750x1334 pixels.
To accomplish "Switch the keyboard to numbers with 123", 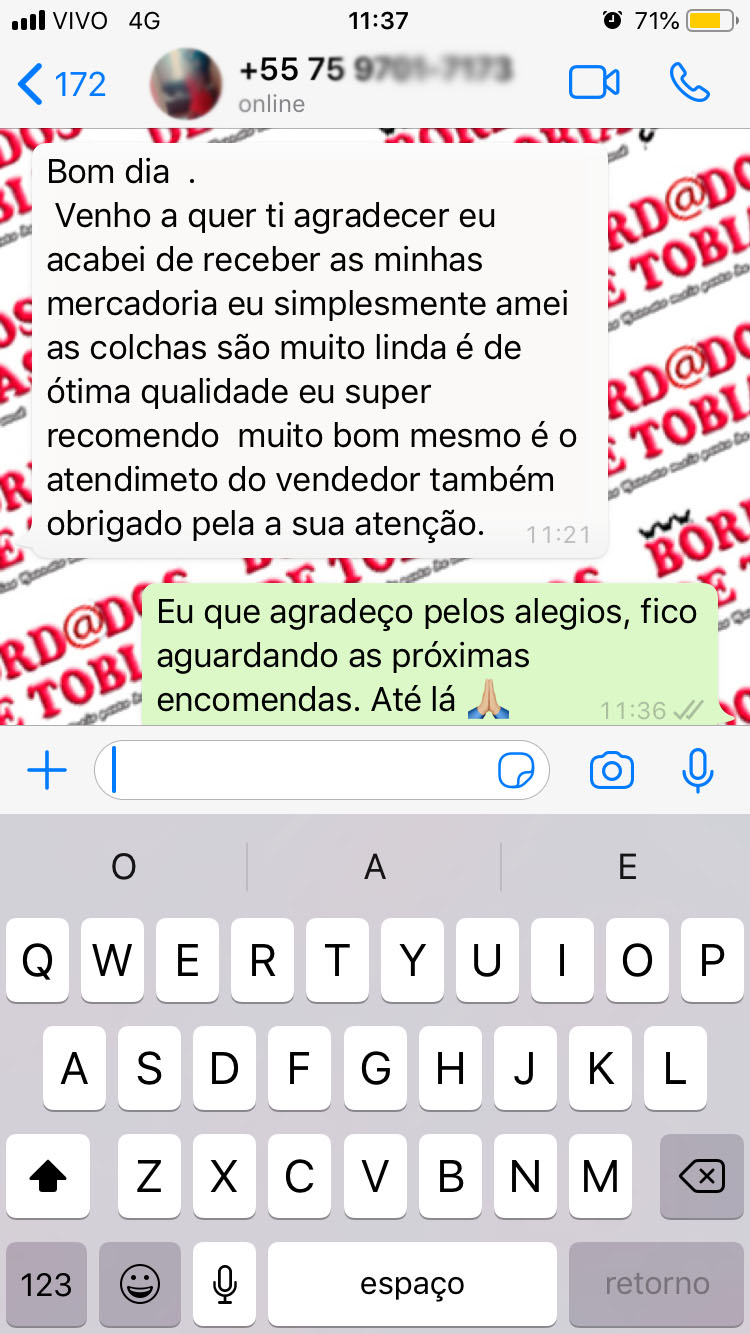I will 46,1284.
